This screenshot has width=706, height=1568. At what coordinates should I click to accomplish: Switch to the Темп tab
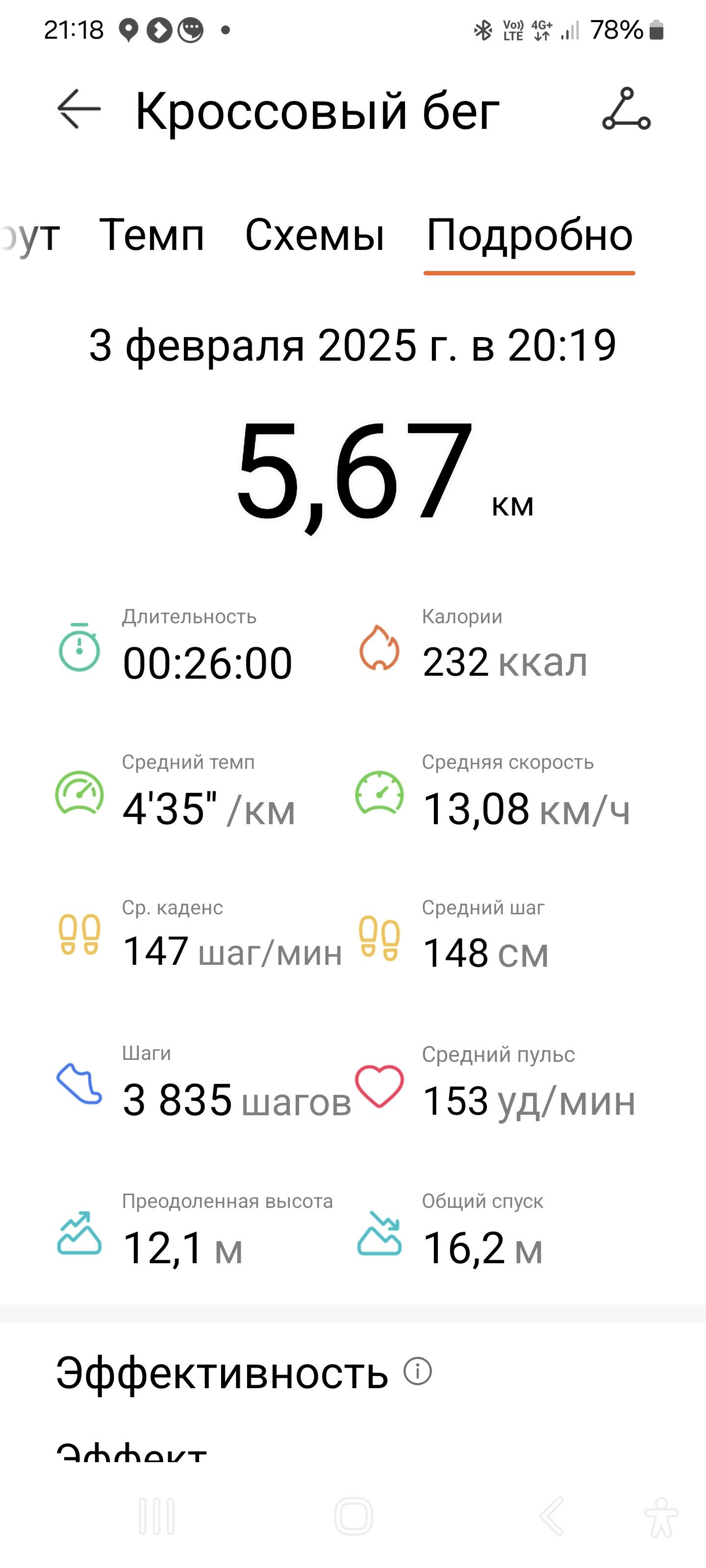click(151, 234)
